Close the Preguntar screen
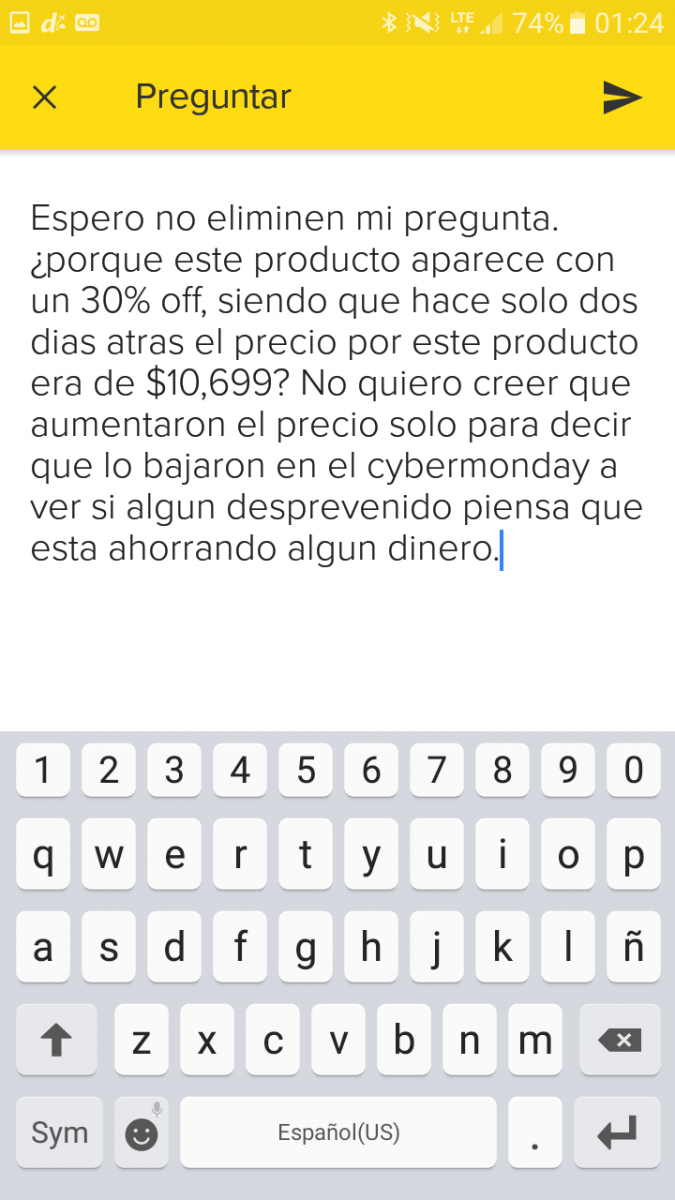The image size is (675, 1200). click(45, 97)
